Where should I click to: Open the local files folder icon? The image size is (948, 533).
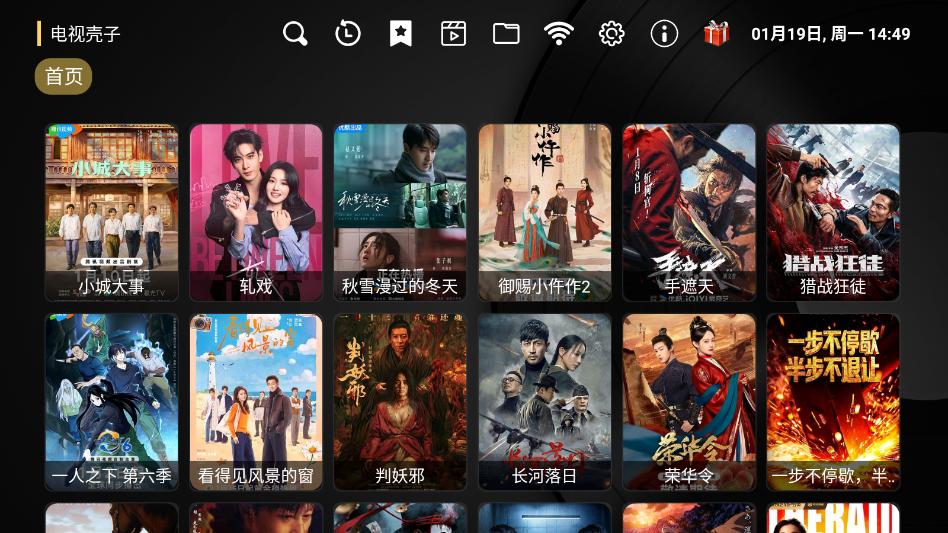(x=506, y=34)
